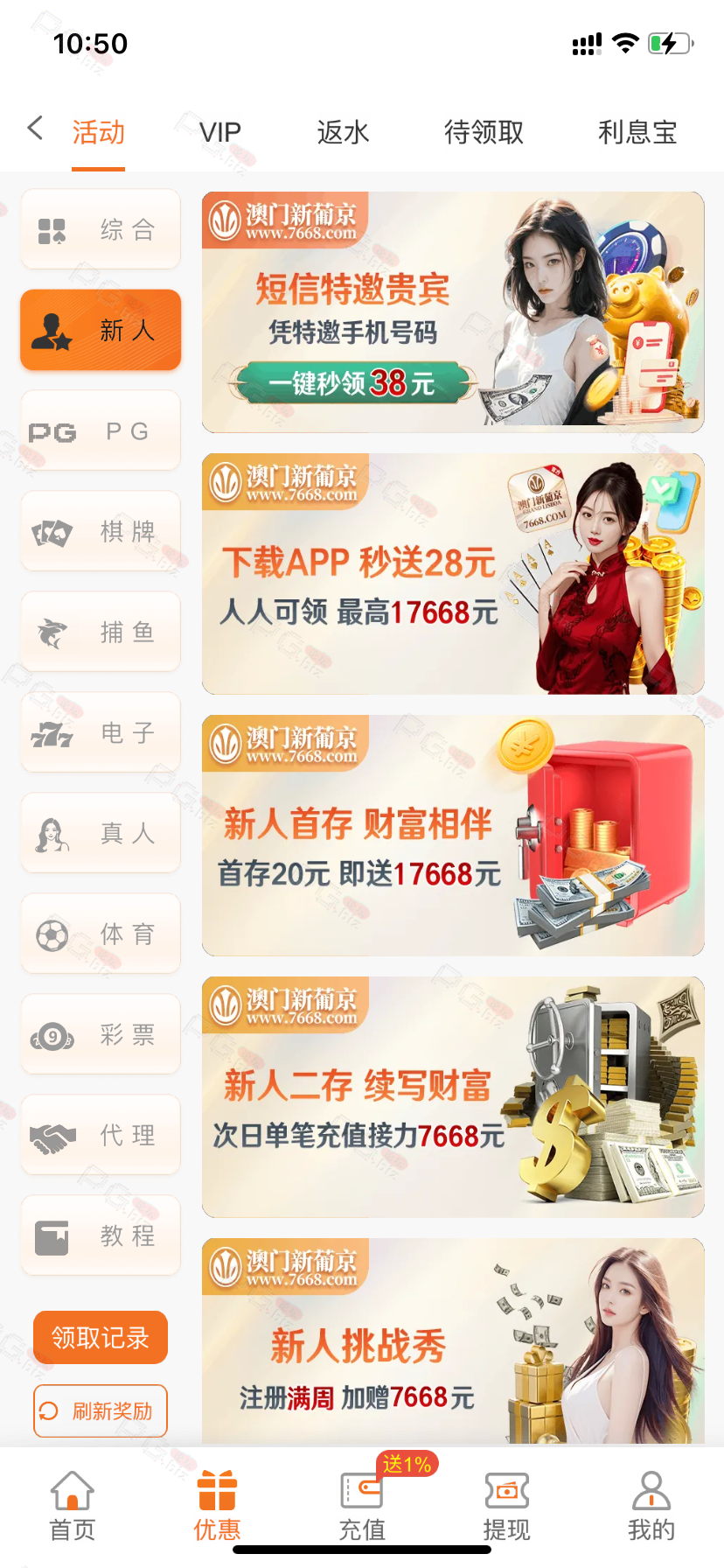Select the 综合 category

click(x=101, y=229)
